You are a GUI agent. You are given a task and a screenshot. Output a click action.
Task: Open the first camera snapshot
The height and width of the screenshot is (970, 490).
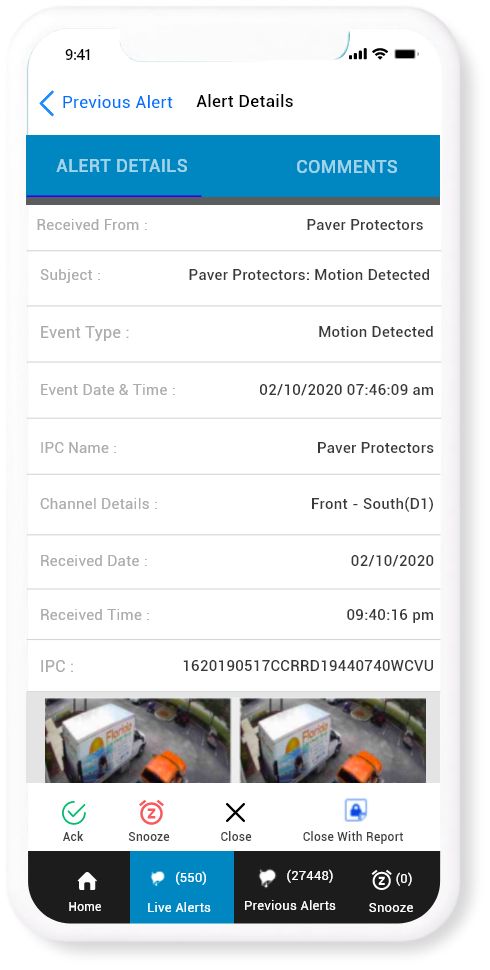pyautogui.click(x=137, y=740)
